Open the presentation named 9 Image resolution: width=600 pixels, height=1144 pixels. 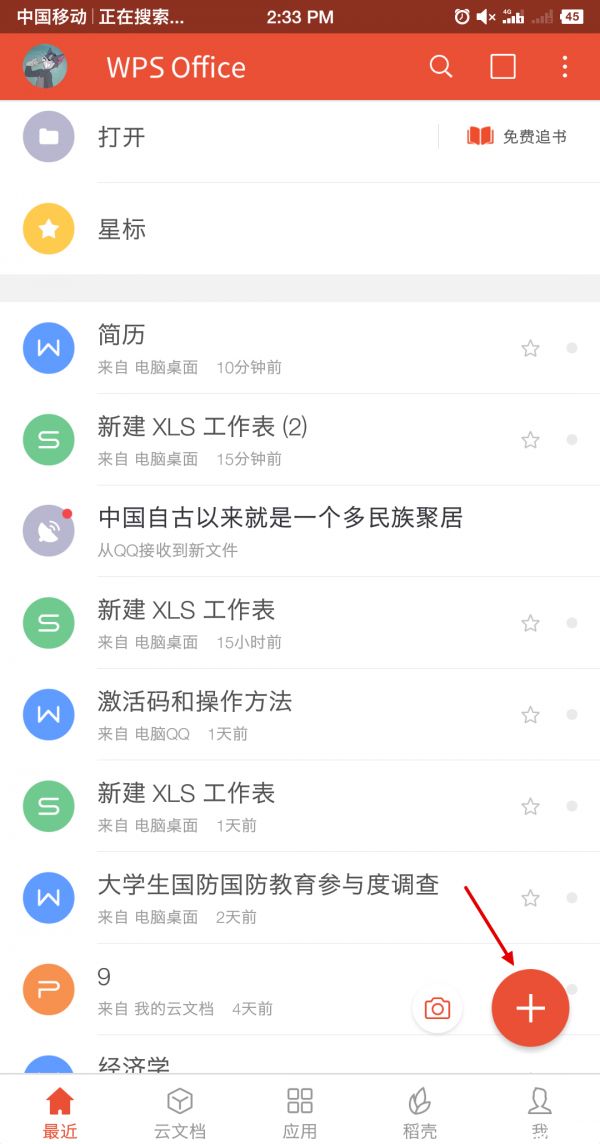[200, 990]
